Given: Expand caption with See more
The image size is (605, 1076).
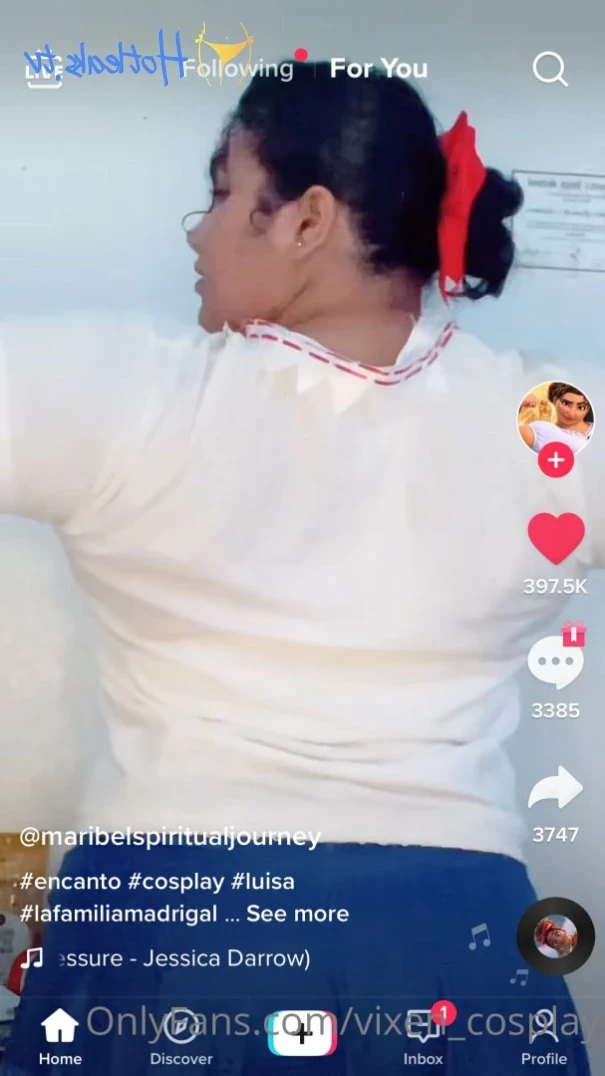Looking at the screenshot, I should 297,913.
